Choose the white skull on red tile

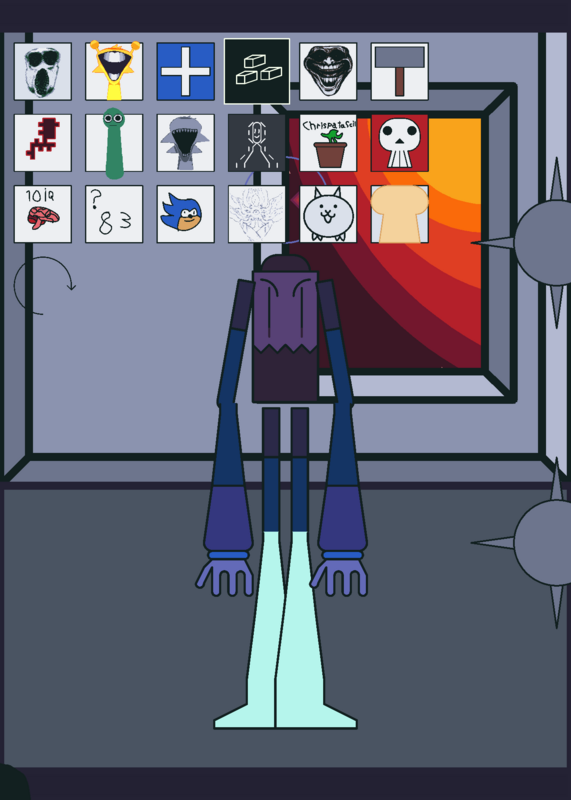[x=400, y=143]
